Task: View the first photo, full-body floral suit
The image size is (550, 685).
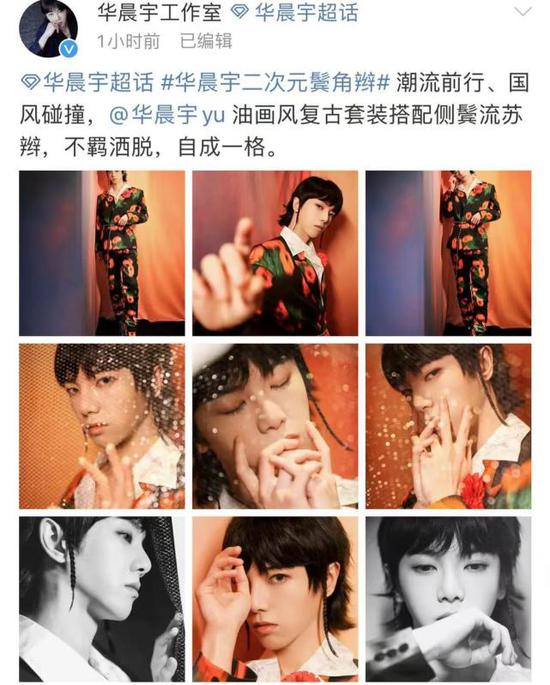Action: tap(102, 253)
